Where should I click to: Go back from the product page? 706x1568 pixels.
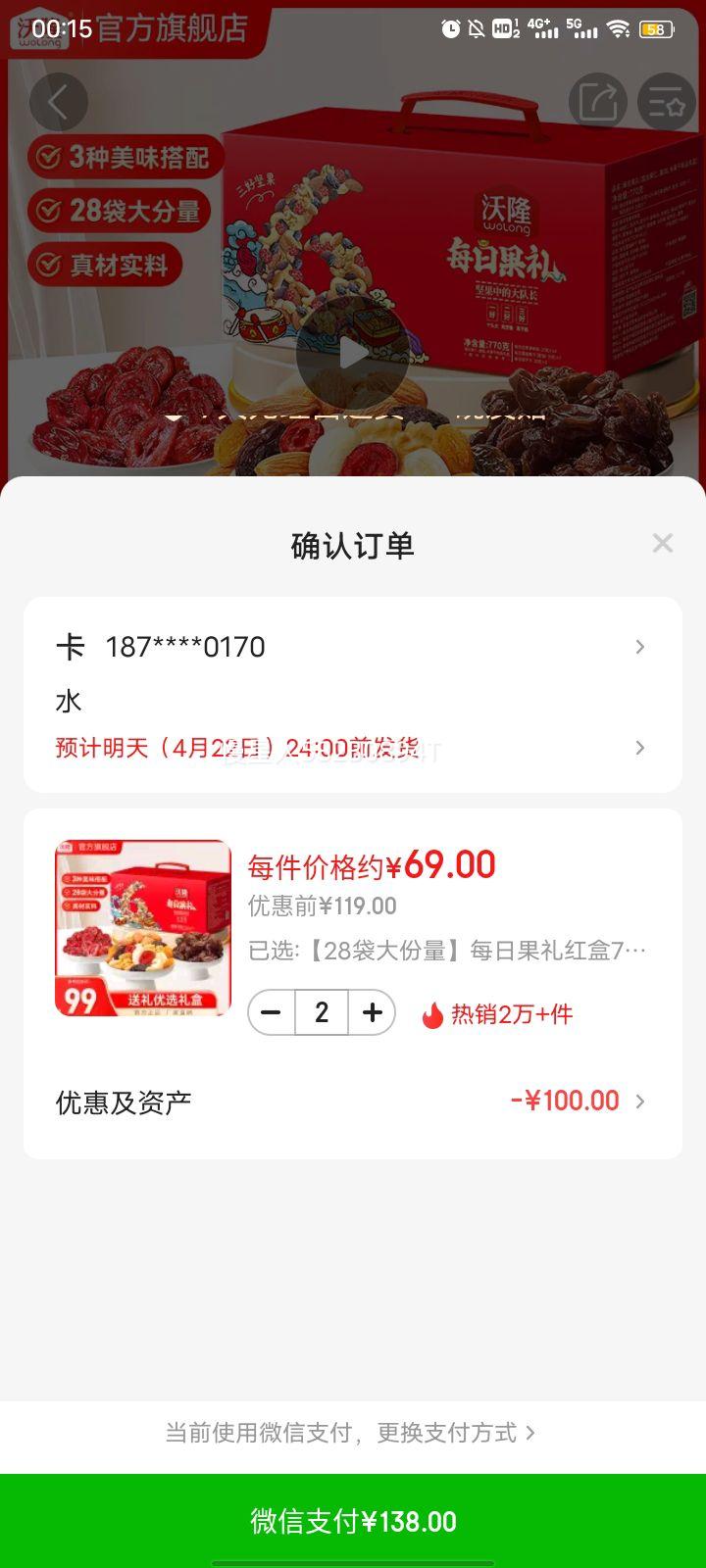58,102
